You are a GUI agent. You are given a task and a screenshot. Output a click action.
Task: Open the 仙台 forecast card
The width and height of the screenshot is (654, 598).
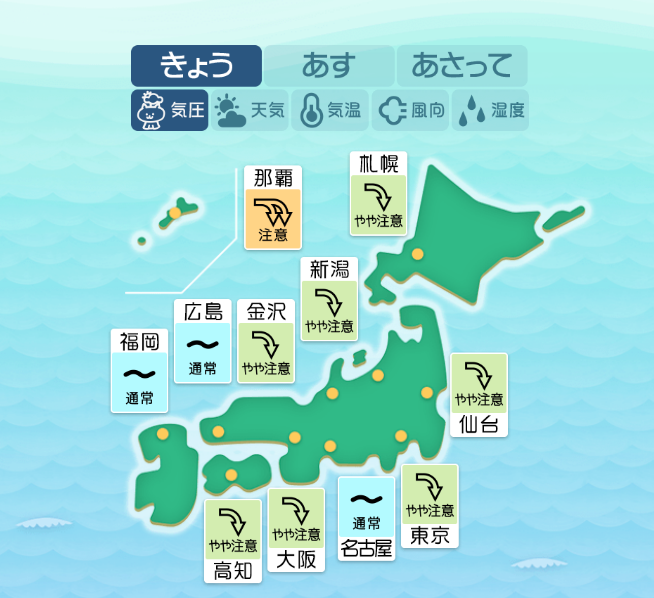(x=479, y=394)
